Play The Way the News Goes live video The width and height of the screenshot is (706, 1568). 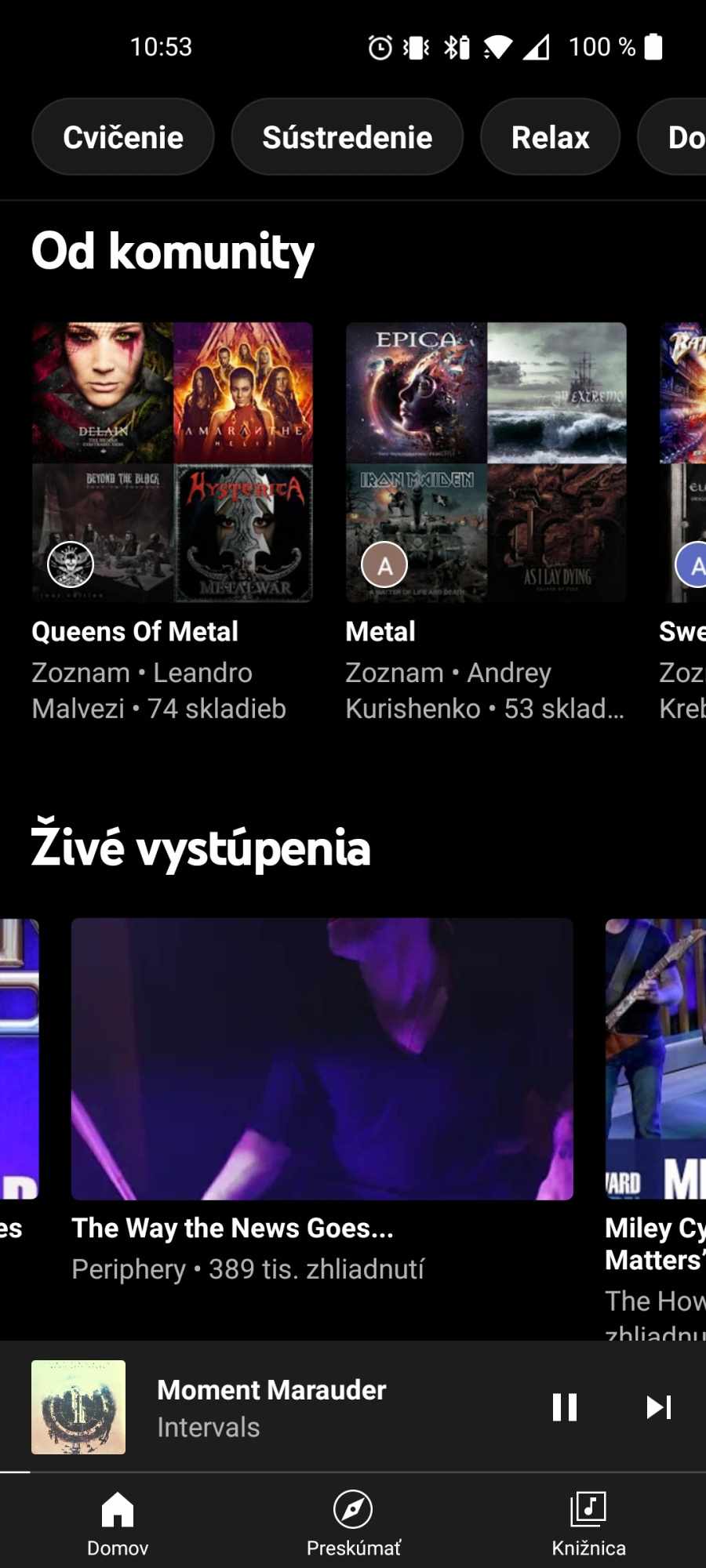click(322, 1058)
